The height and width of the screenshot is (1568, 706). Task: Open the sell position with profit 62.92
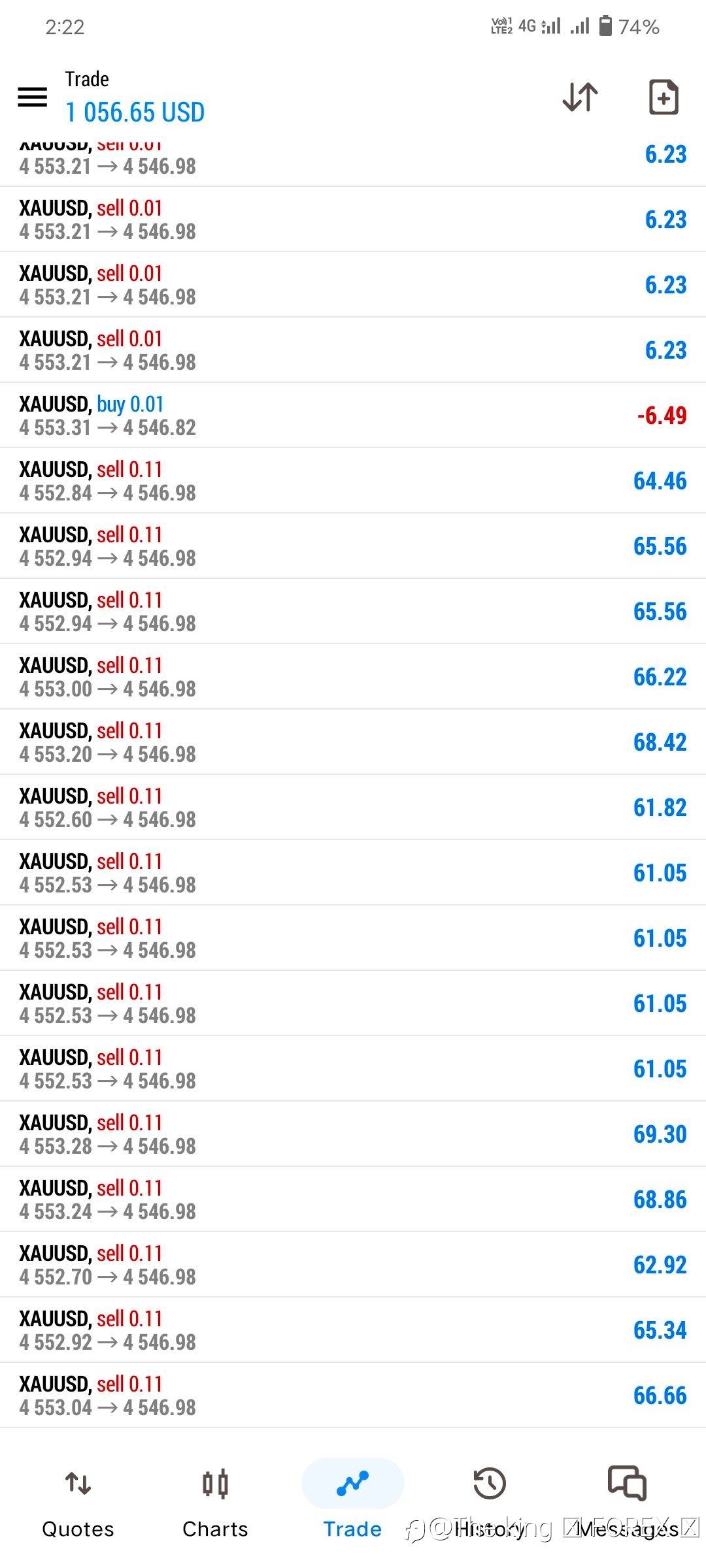353,1265
